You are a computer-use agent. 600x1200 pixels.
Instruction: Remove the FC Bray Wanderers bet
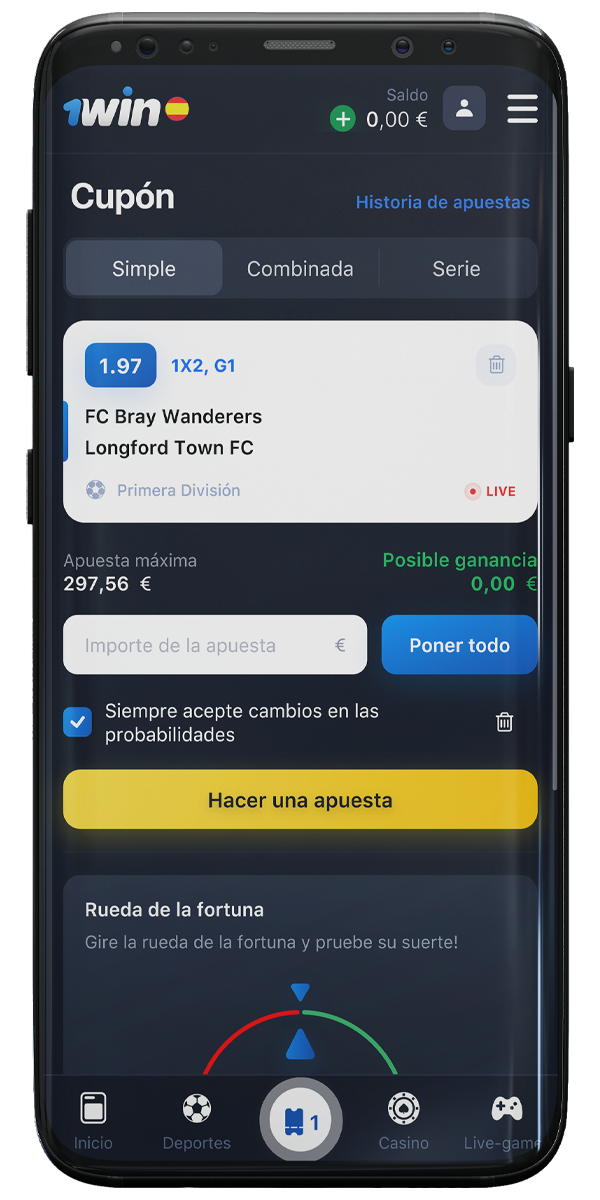(496, 365)
